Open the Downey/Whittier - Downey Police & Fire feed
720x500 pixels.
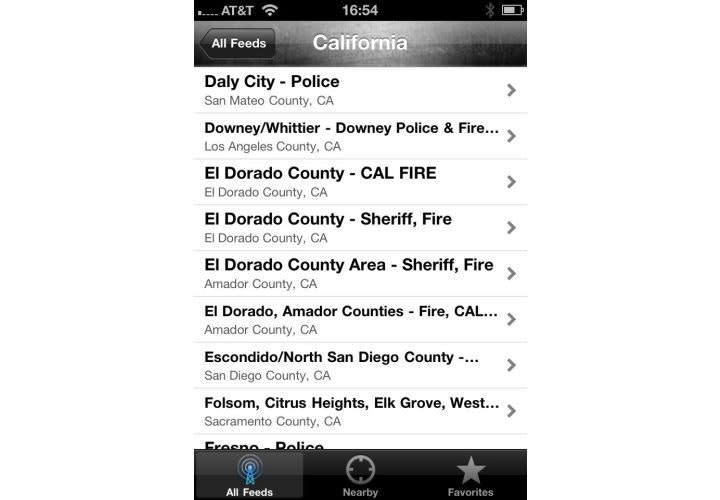click(359, 136)
